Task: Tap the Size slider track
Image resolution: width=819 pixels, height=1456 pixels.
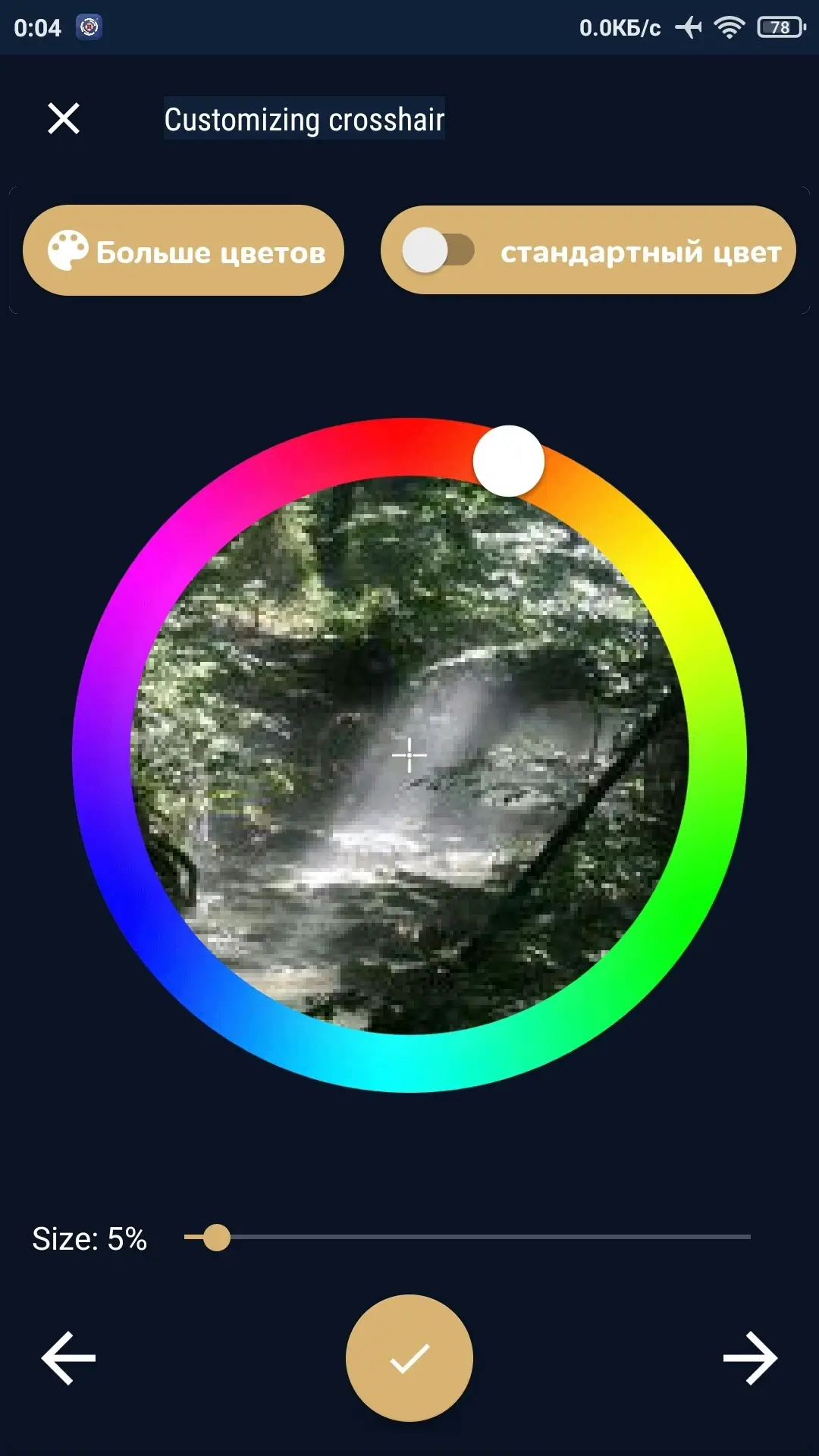Action: (x=467, y=1238)
